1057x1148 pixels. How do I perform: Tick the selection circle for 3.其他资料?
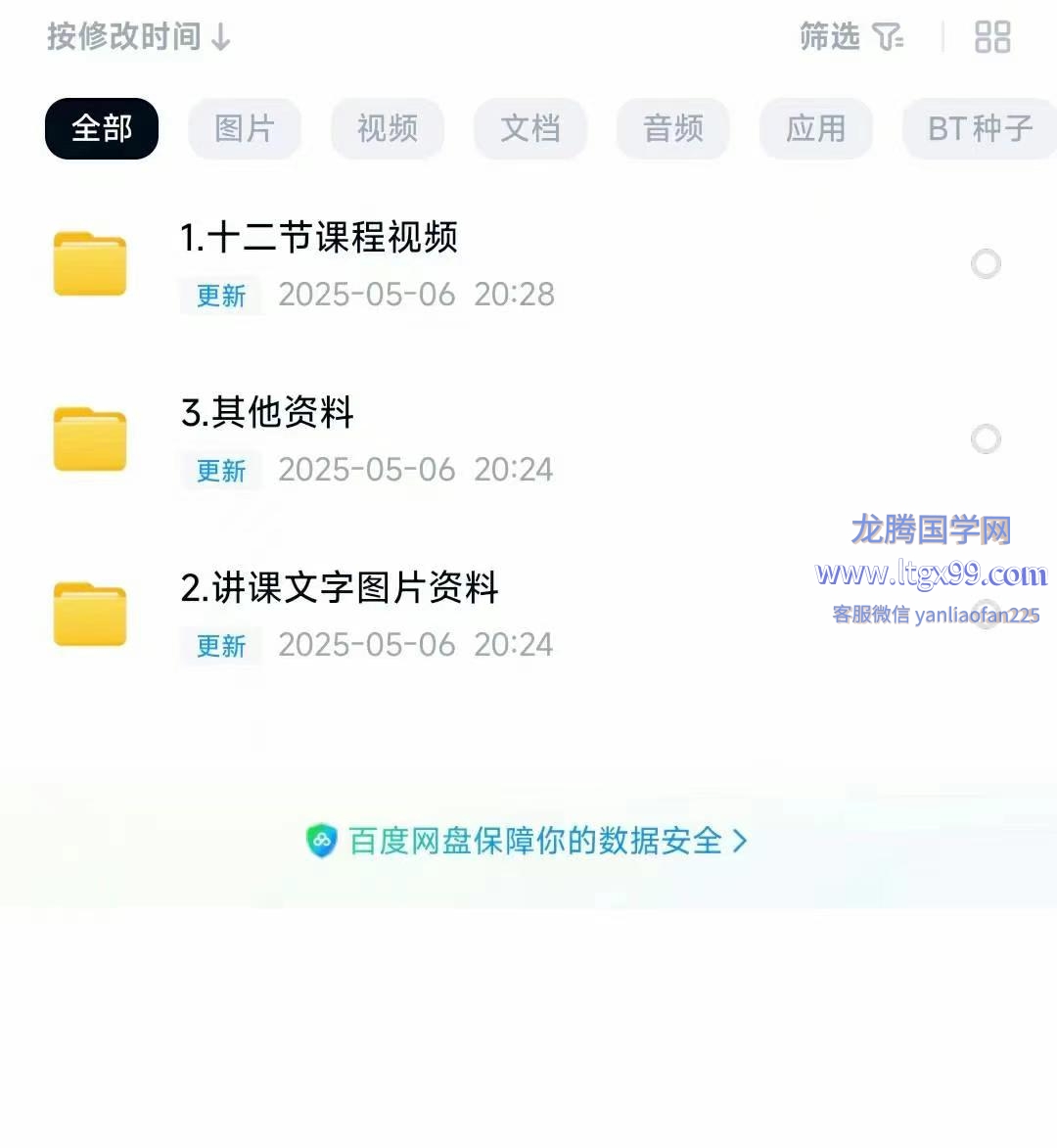[986, 438]
